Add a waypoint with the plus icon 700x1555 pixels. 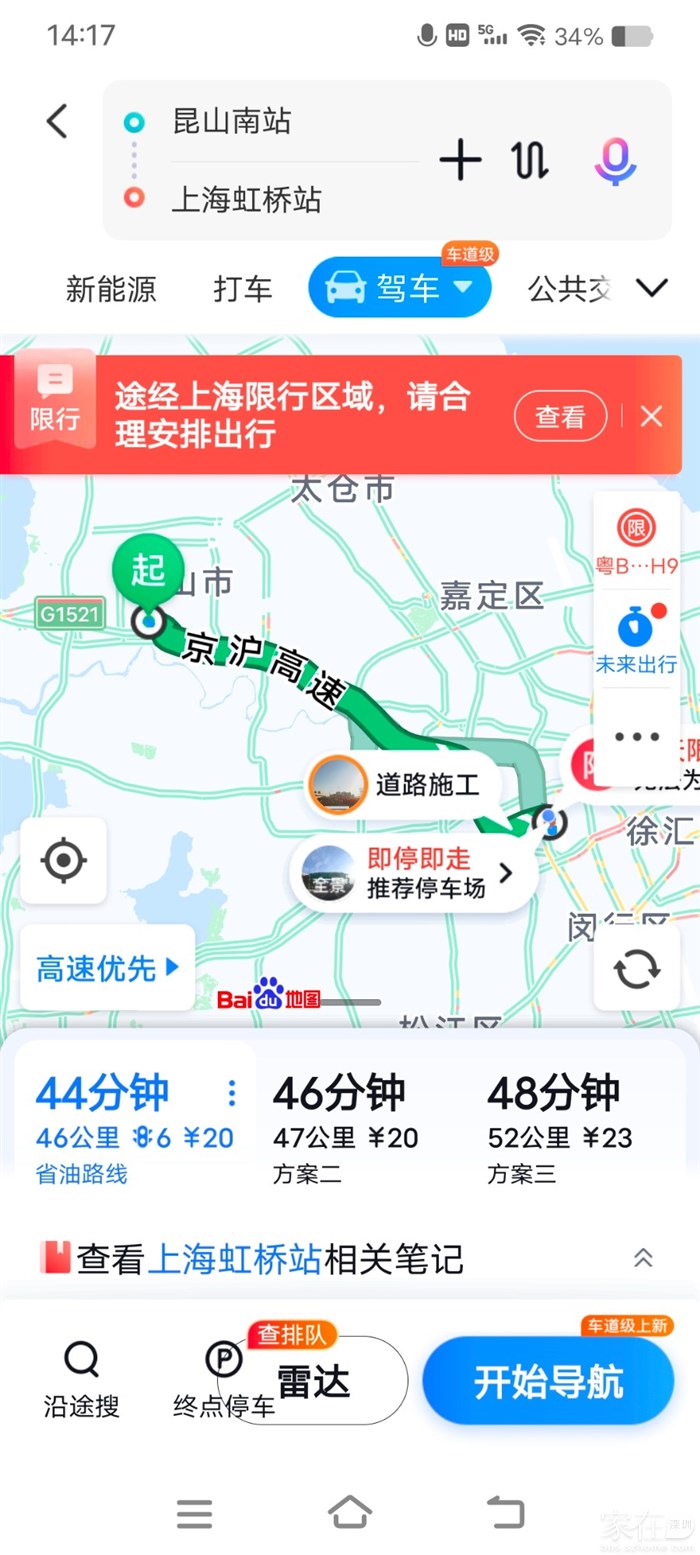[x=460, y=160]
